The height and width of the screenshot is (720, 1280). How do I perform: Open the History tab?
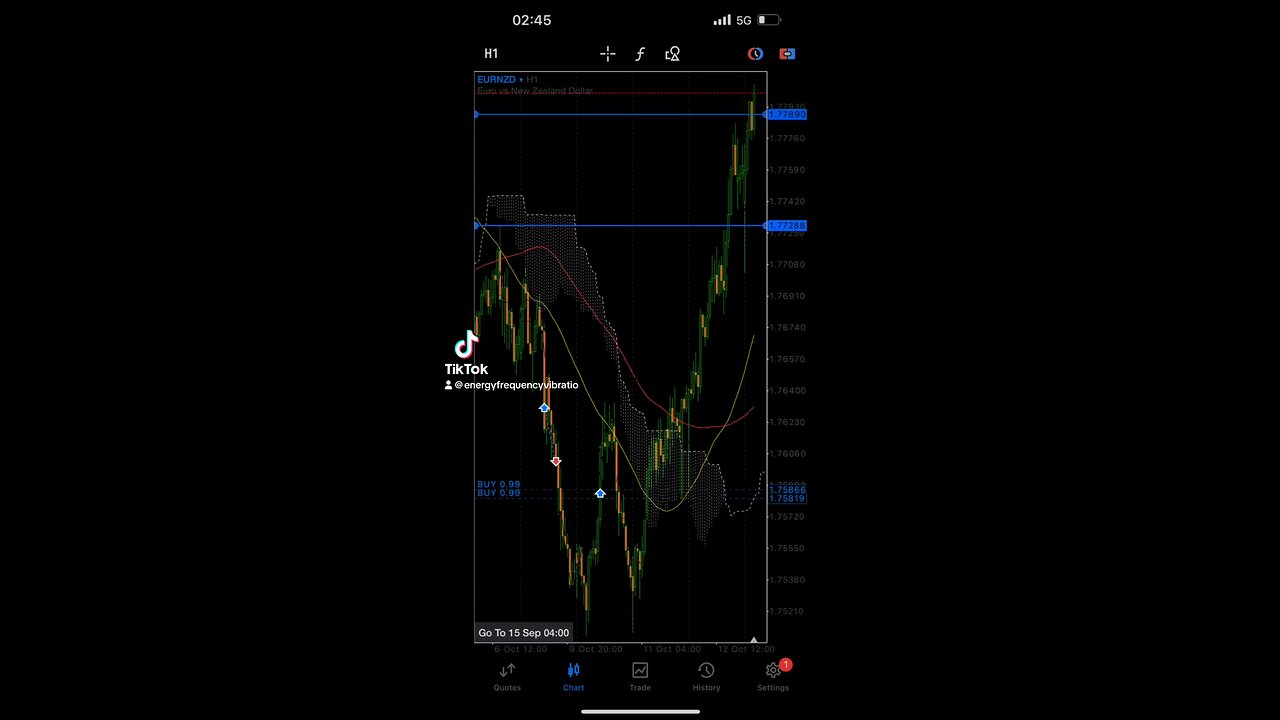tap(706, 676)
